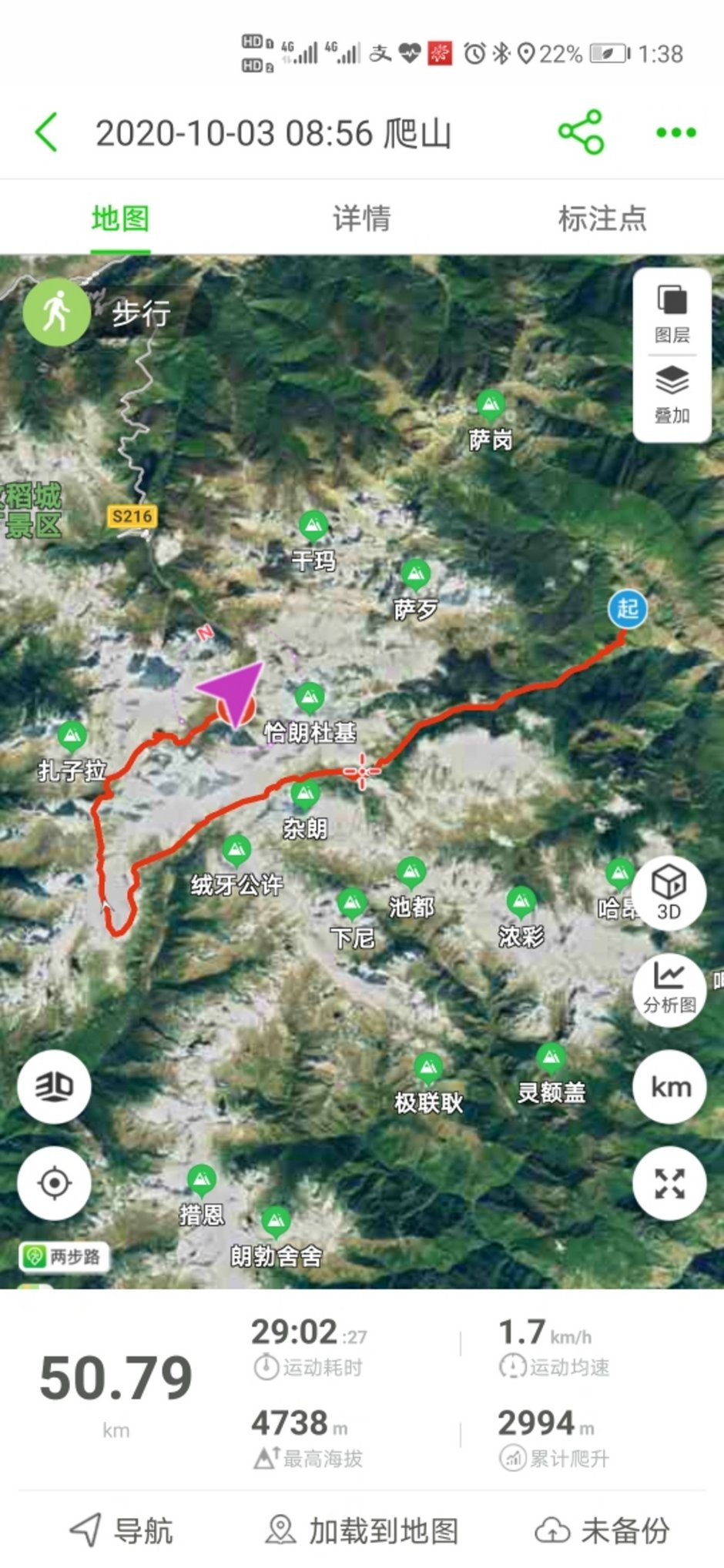Tap 加载到地图 to load onto map
This screenshot has width=724, height=1568.
[x=362, y=1530]
